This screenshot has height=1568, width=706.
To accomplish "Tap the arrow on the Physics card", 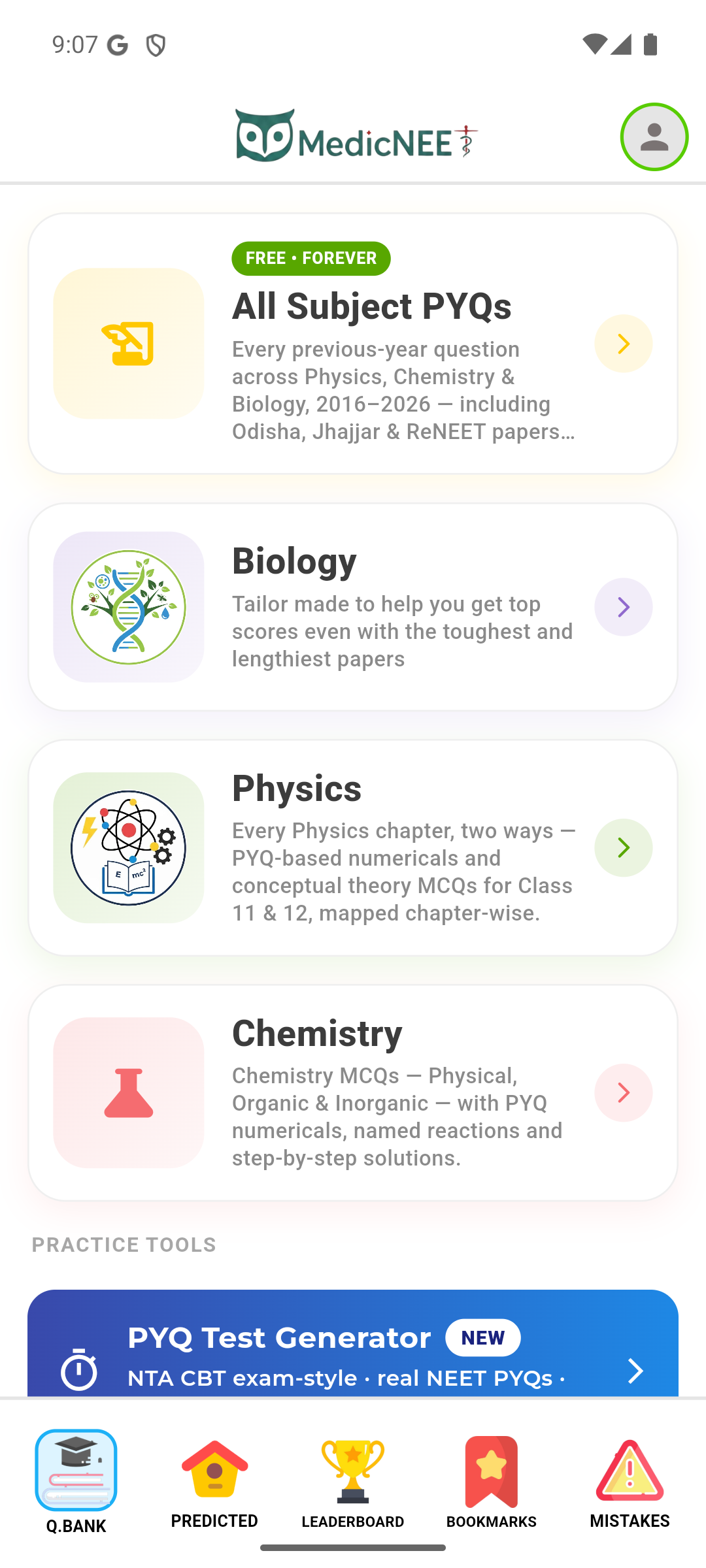I will [623, 847].
